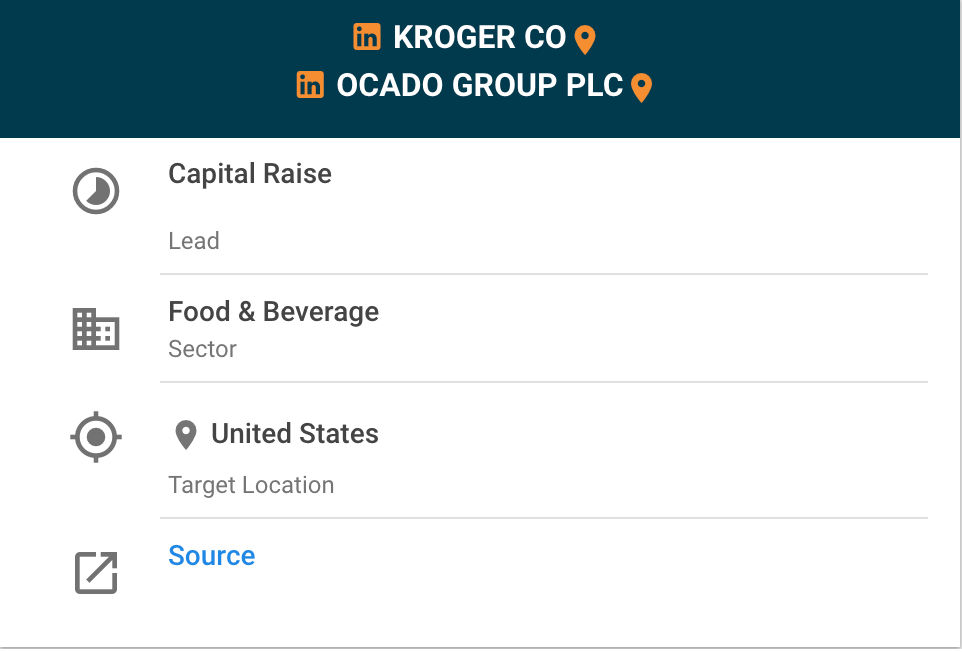The image size is (962, 652).
Task: Open Kroger Co LinkedIn page
Action: 367,38
